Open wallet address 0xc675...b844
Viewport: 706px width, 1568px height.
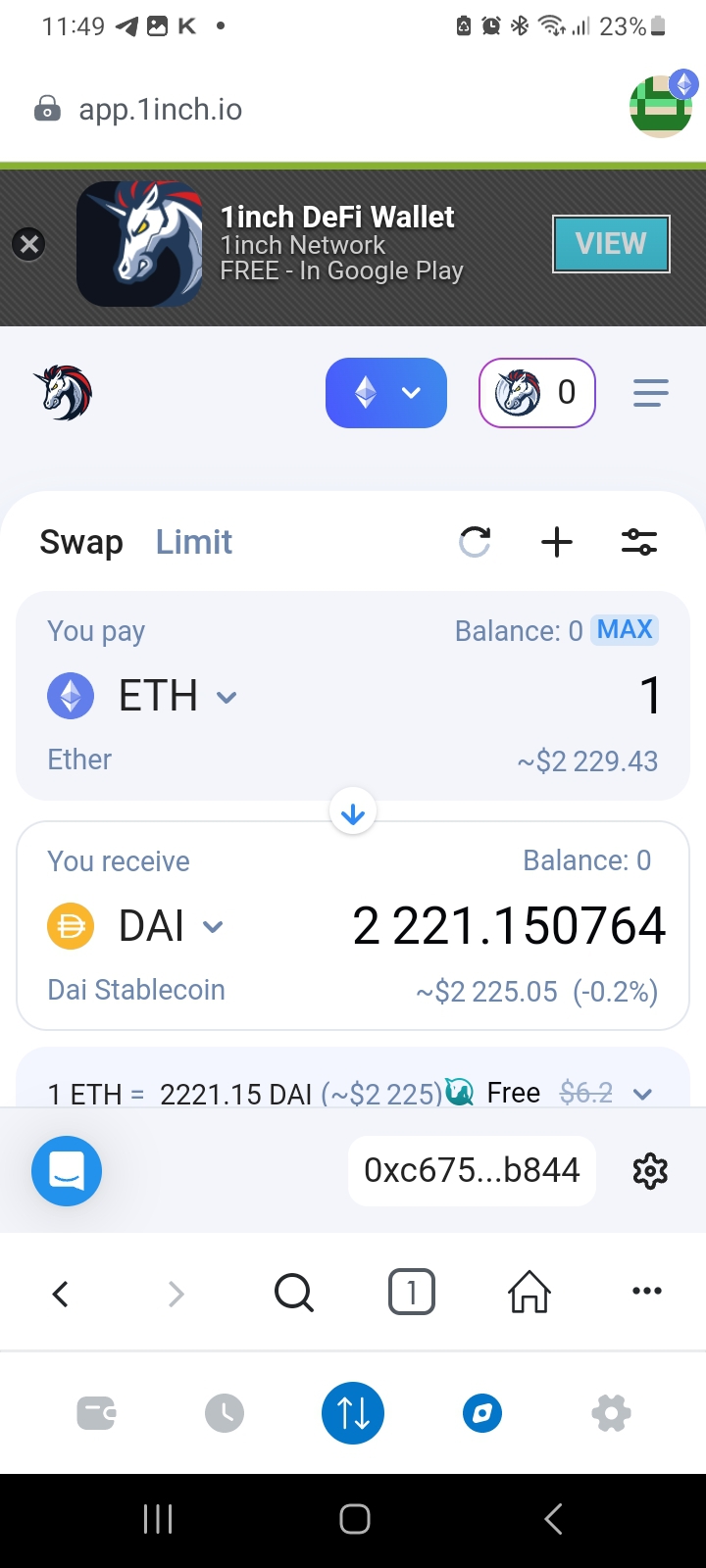(472, 1170)
